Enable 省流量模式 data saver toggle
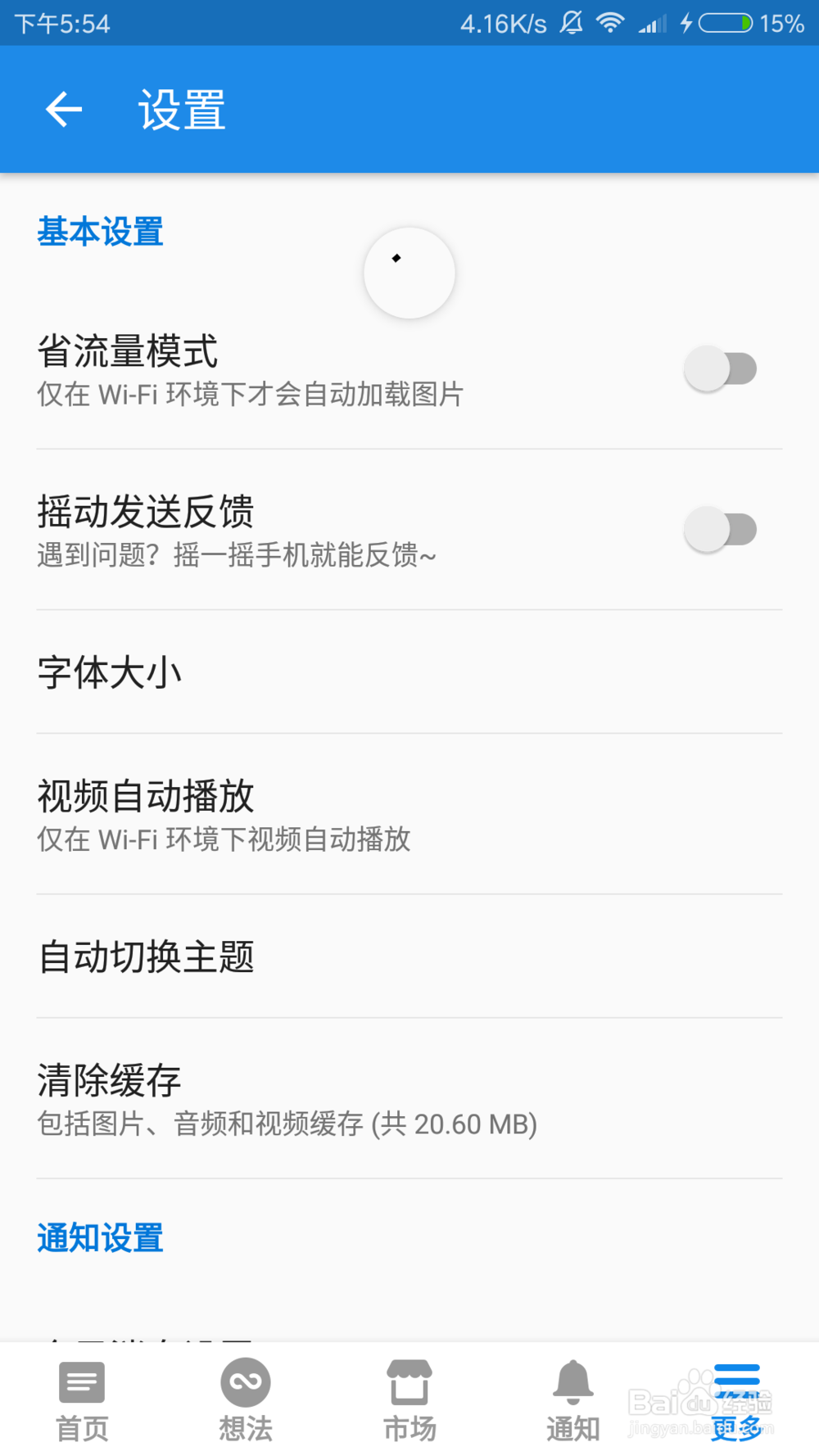 (x=720, y=369)
